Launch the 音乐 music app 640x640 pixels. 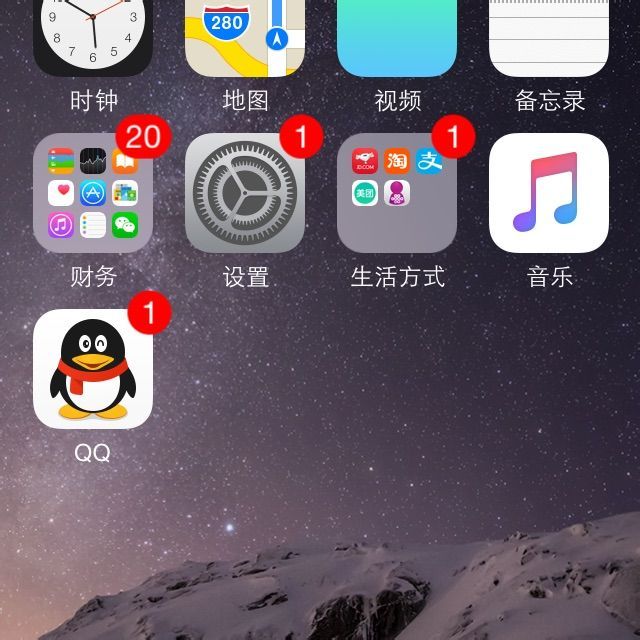pyautogui.click(x=549, y=193)
